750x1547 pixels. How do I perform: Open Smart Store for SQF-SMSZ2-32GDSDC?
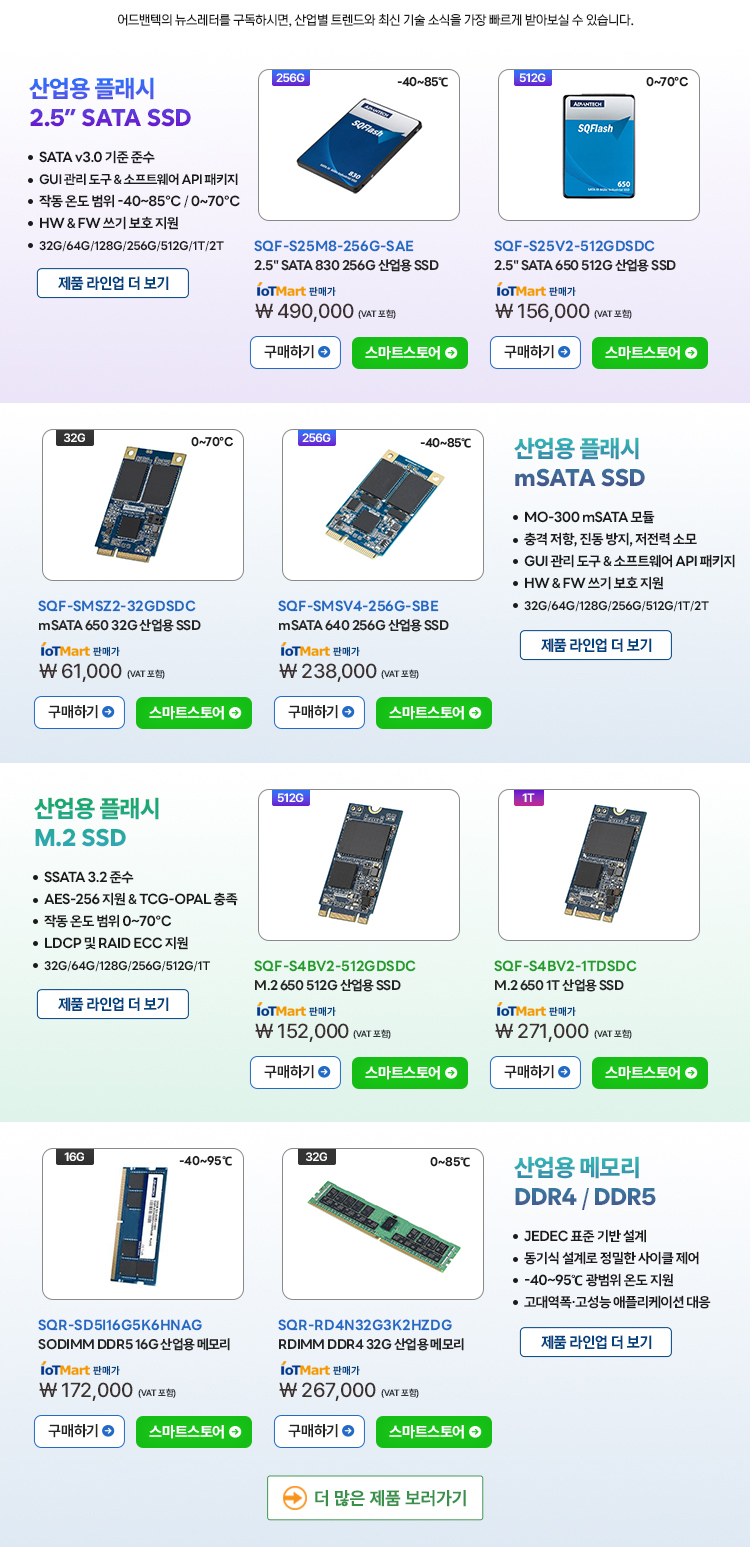(x=194, y=713)
